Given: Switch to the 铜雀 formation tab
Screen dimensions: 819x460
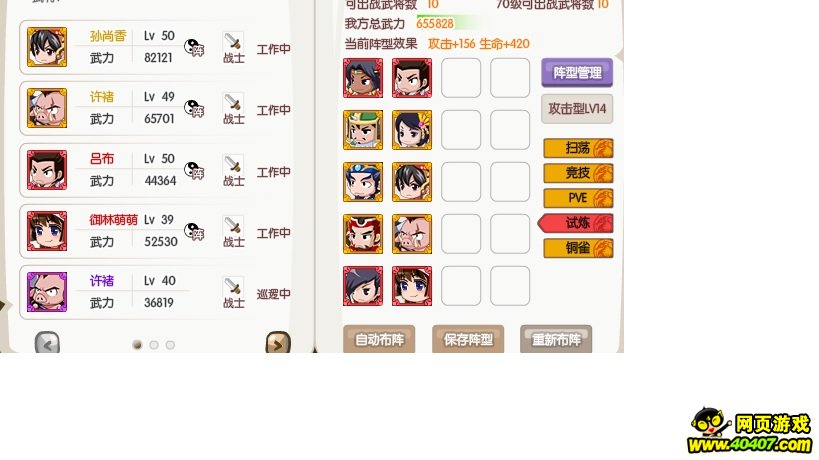Looking at the screenshot, I should 578,248.
